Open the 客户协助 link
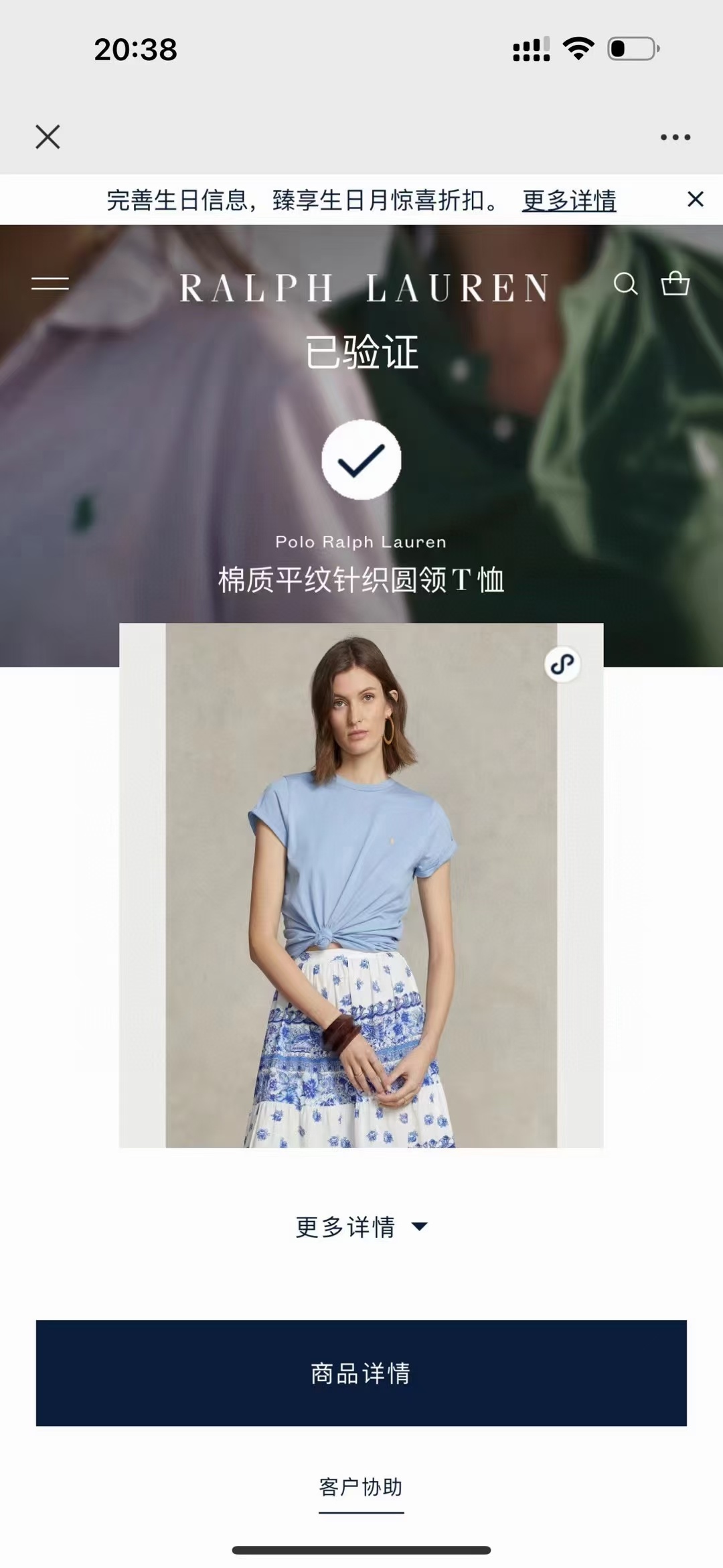 pyautogui.click(x=361, y=1487)
